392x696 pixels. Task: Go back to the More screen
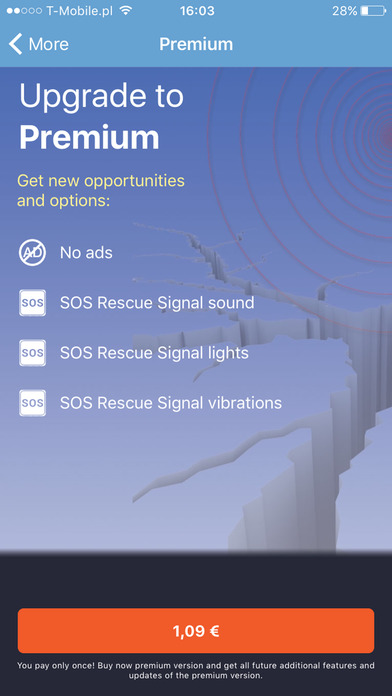(39, 44)
